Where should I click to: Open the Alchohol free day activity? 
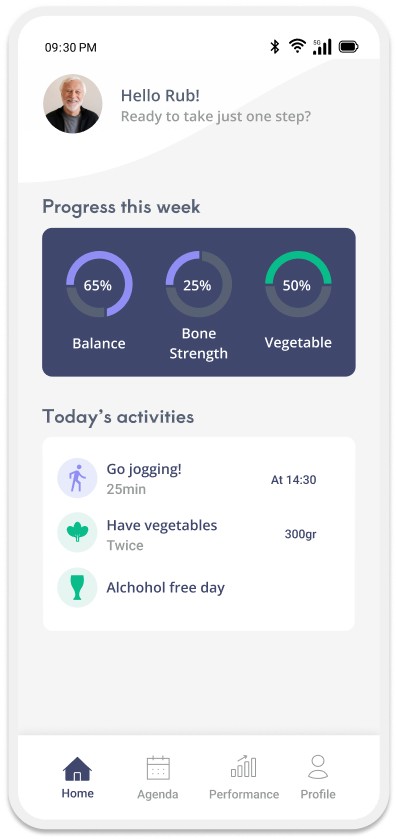tap(199, 588)
